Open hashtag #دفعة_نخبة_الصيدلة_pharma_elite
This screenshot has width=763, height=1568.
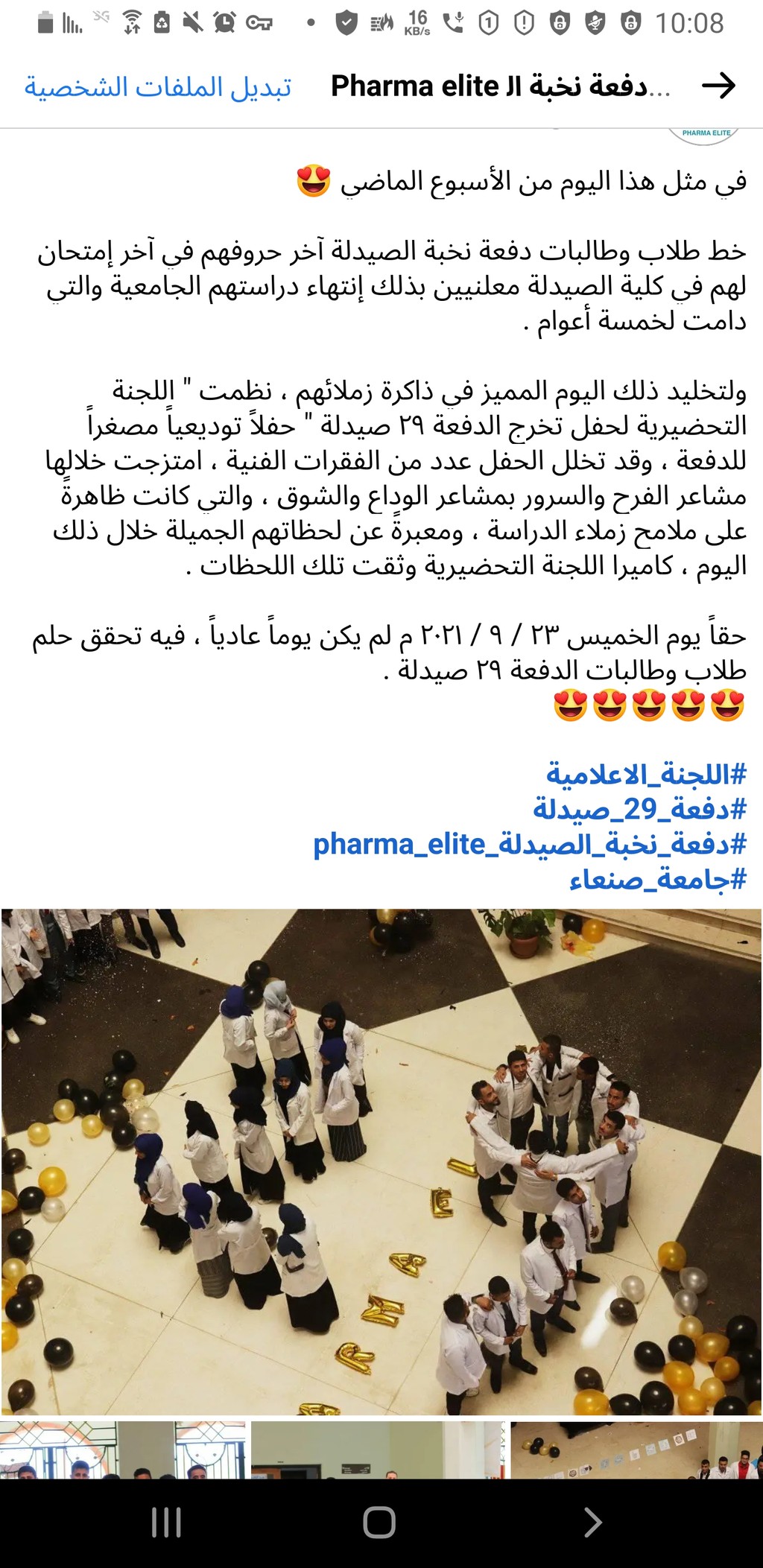coord(530,844)
